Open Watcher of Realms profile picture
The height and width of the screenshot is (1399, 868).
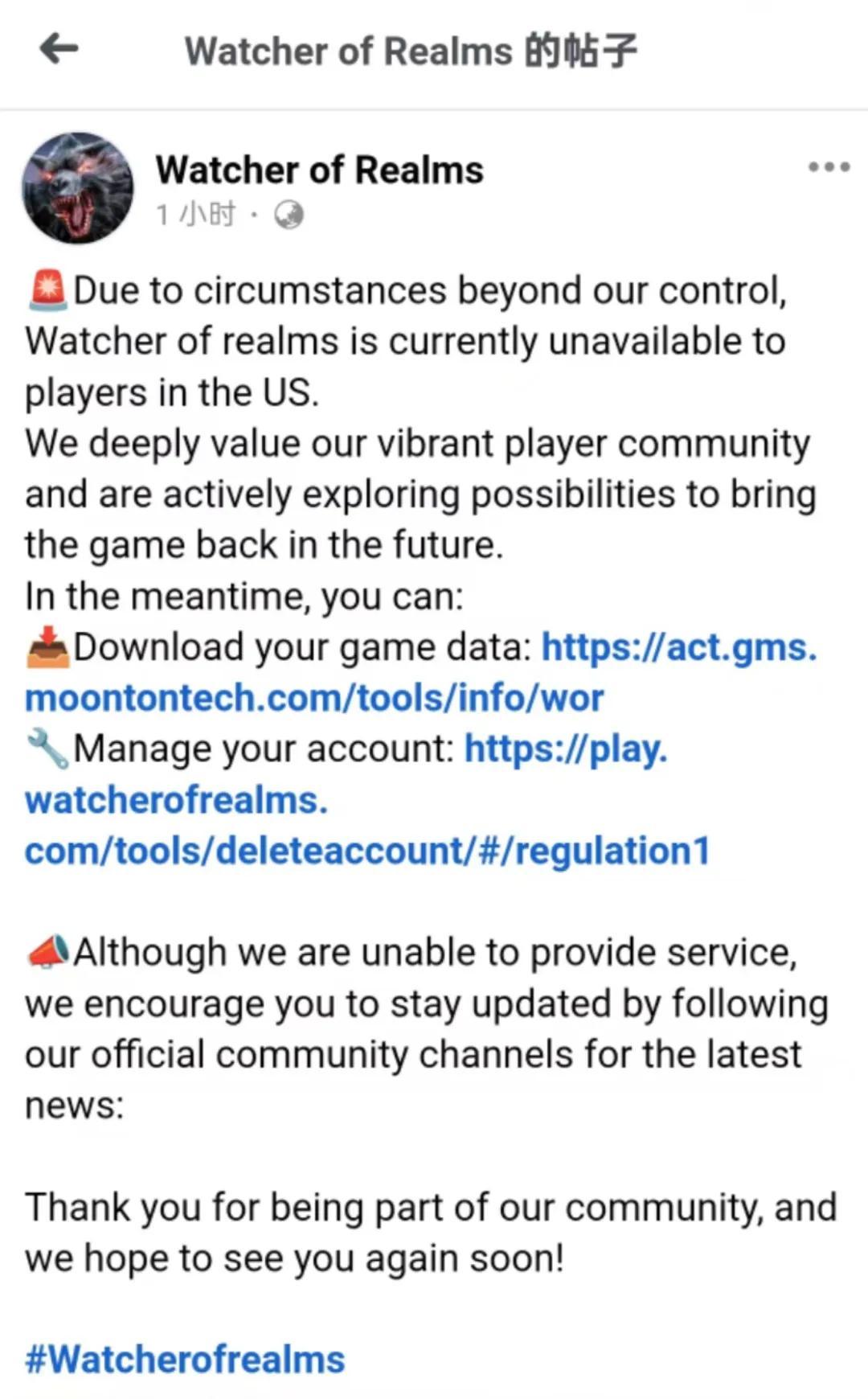click(x=78, y=188)
